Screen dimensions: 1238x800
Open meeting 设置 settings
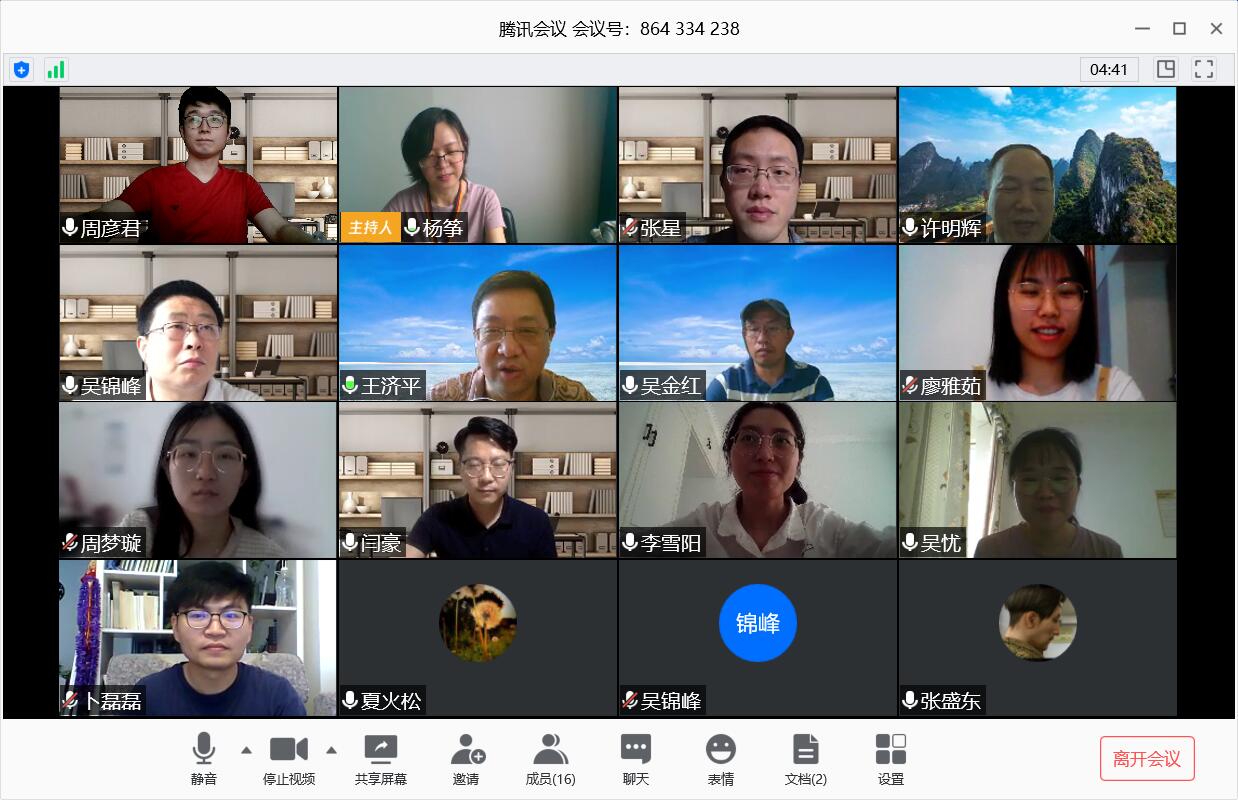pyautogui.click(x=890, y=758)
